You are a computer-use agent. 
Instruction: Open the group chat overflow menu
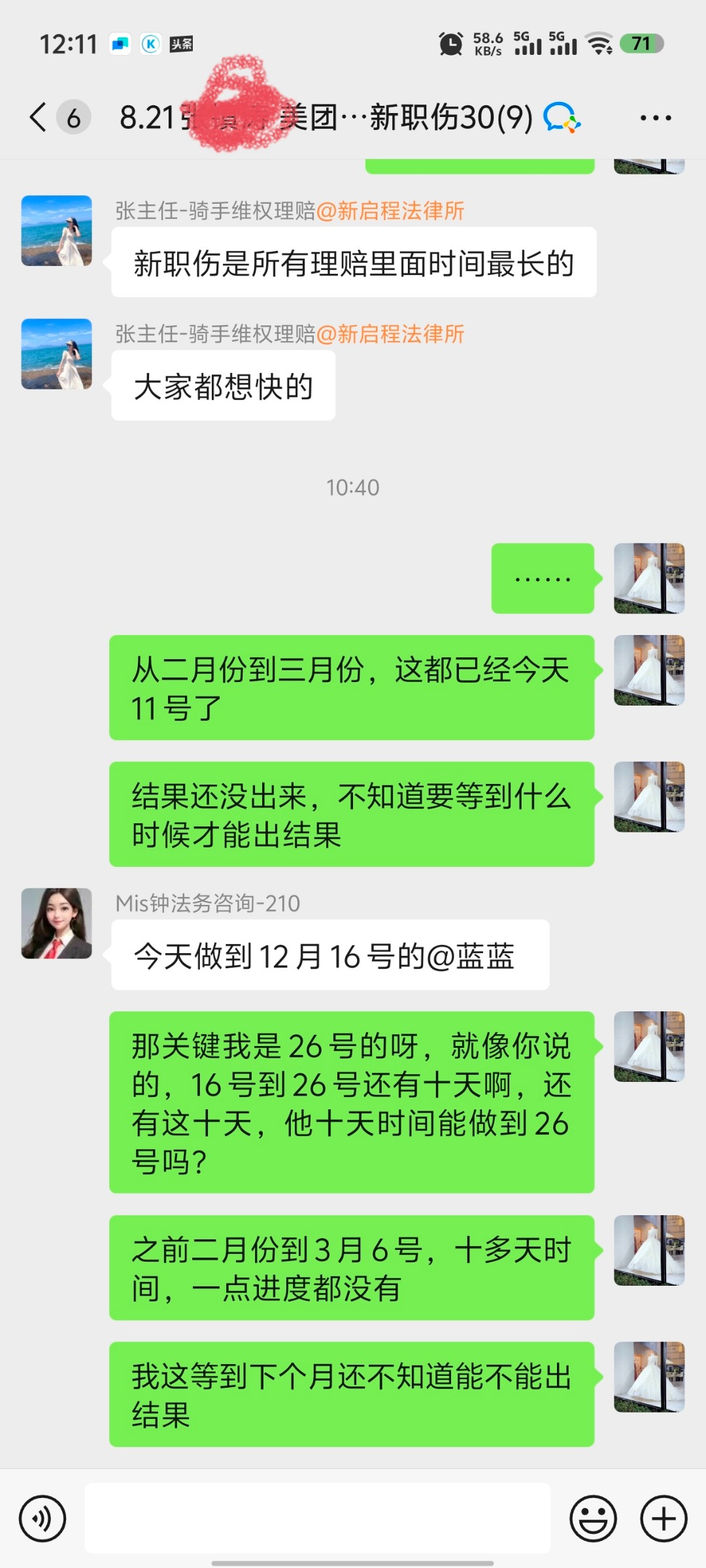[655, 118]
